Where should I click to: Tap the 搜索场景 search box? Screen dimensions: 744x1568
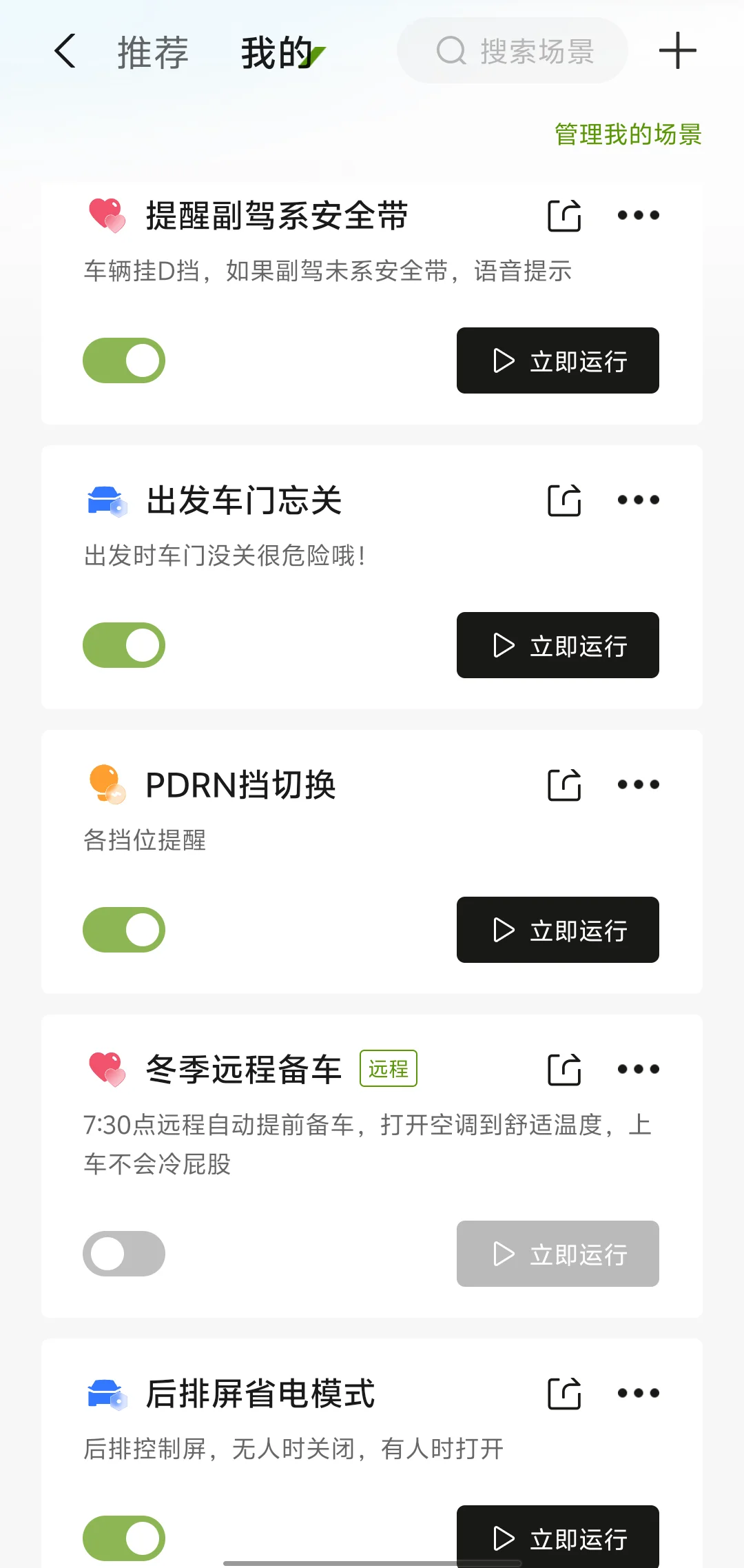click(x=513, y=51)
